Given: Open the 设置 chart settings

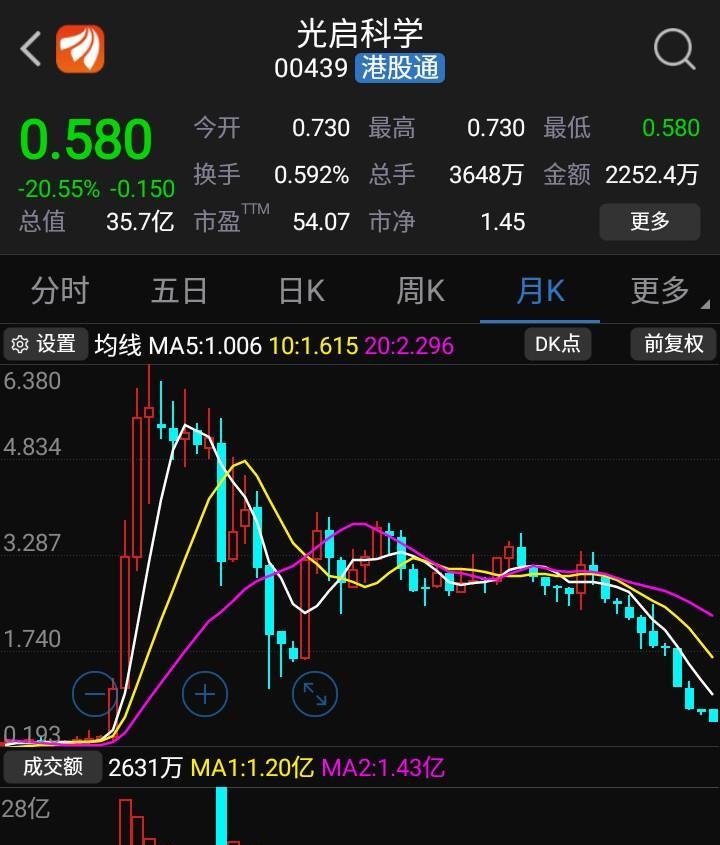Looking at the screenshot, I should 44,345.
